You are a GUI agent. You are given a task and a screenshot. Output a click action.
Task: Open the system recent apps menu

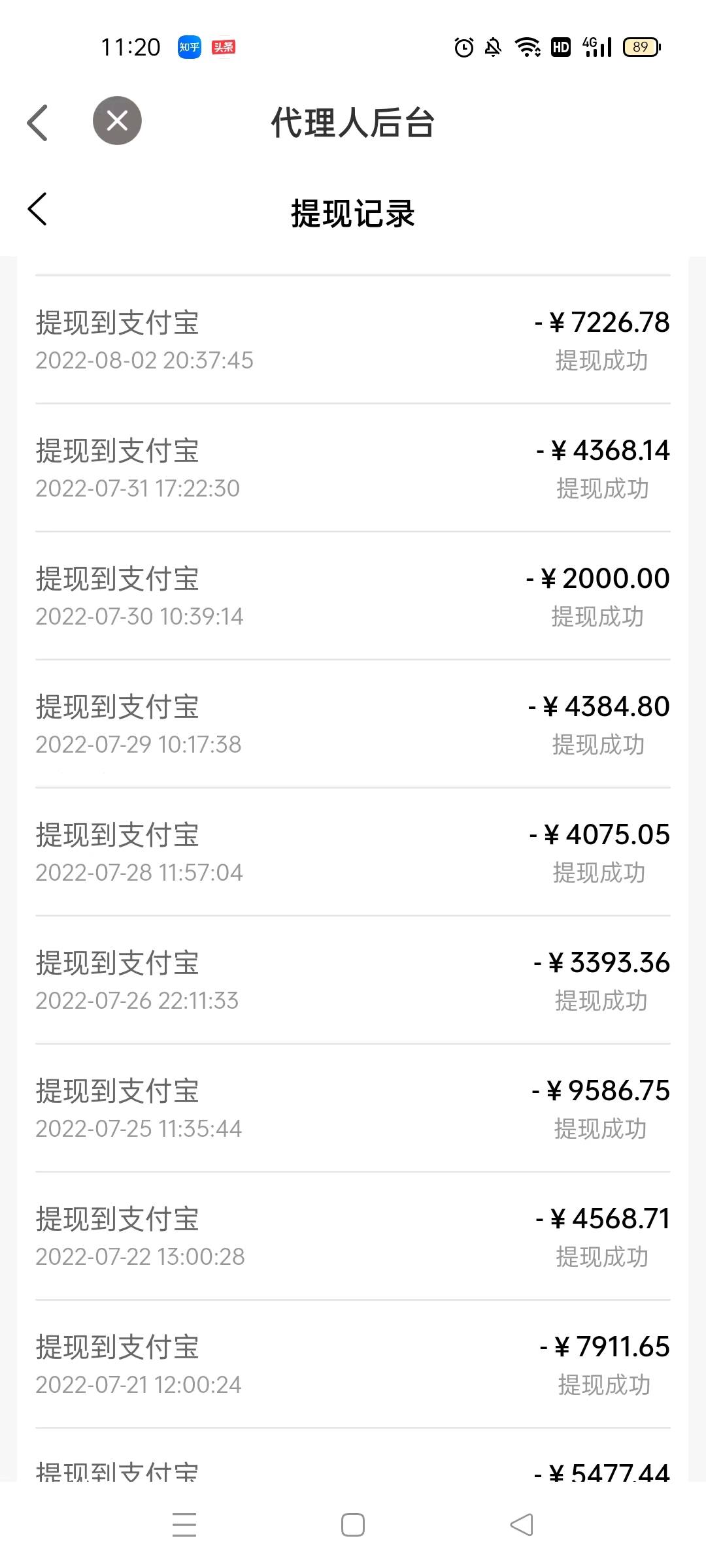point(184,1525)
